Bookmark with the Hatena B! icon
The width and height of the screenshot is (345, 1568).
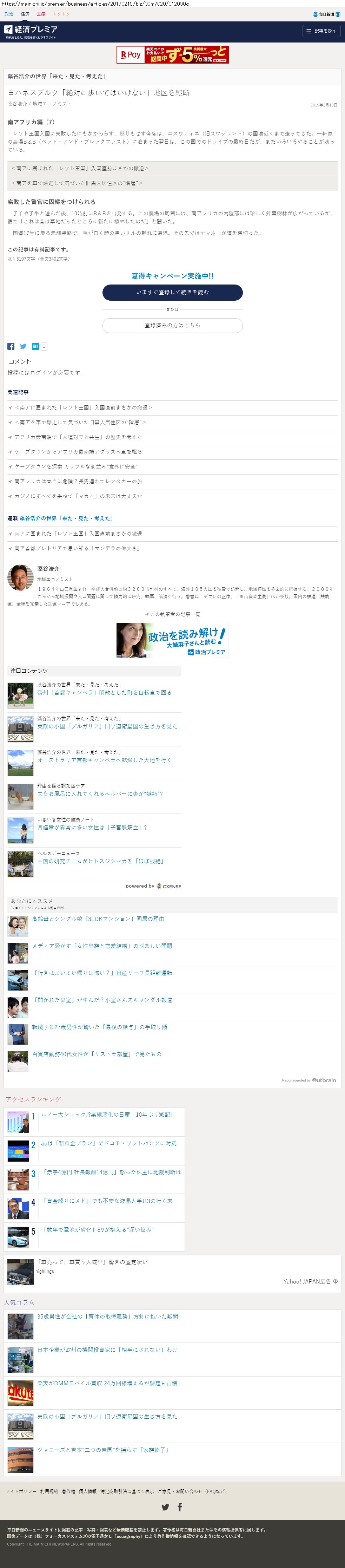(35, 346)
